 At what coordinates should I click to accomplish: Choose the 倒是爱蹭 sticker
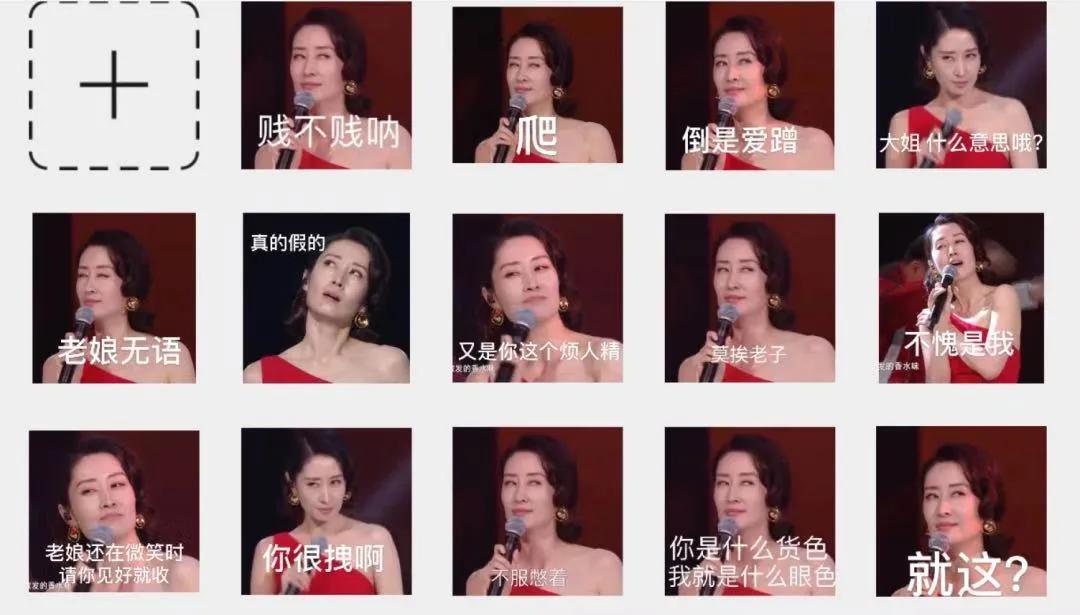coord(749,85)
